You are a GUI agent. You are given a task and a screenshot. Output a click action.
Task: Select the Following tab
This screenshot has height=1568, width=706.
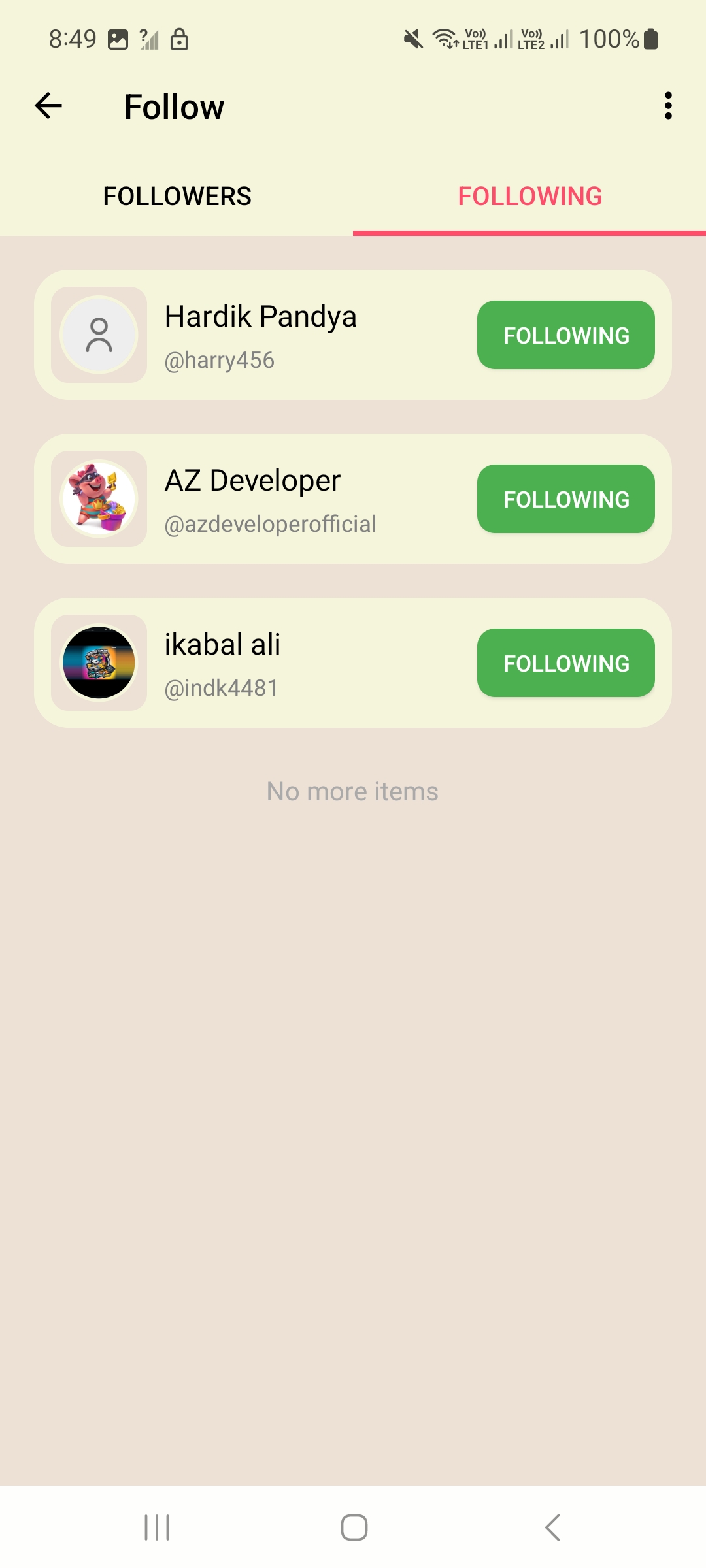click(529, 196)
